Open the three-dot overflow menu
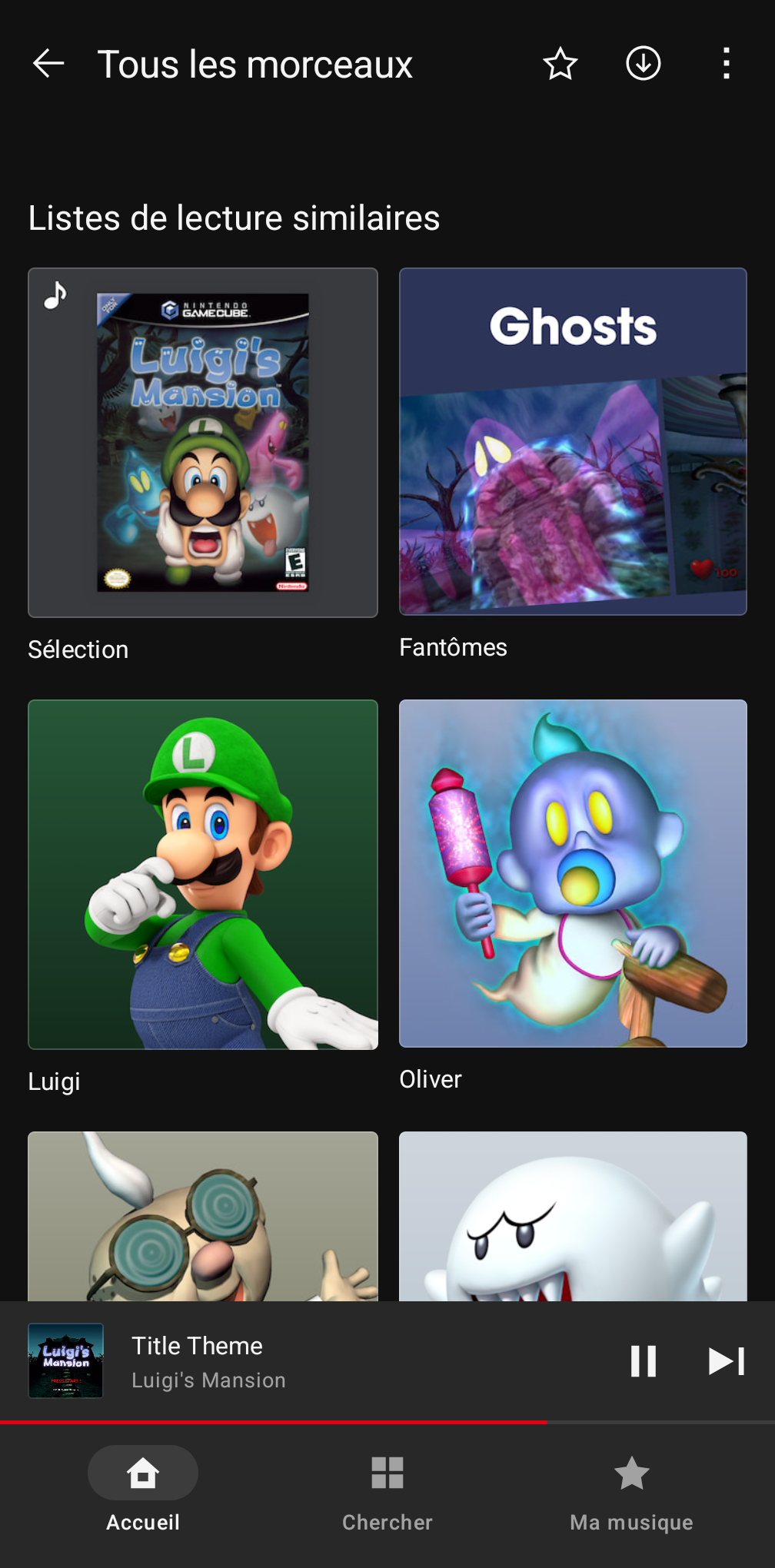 click(x=727, y=64)
